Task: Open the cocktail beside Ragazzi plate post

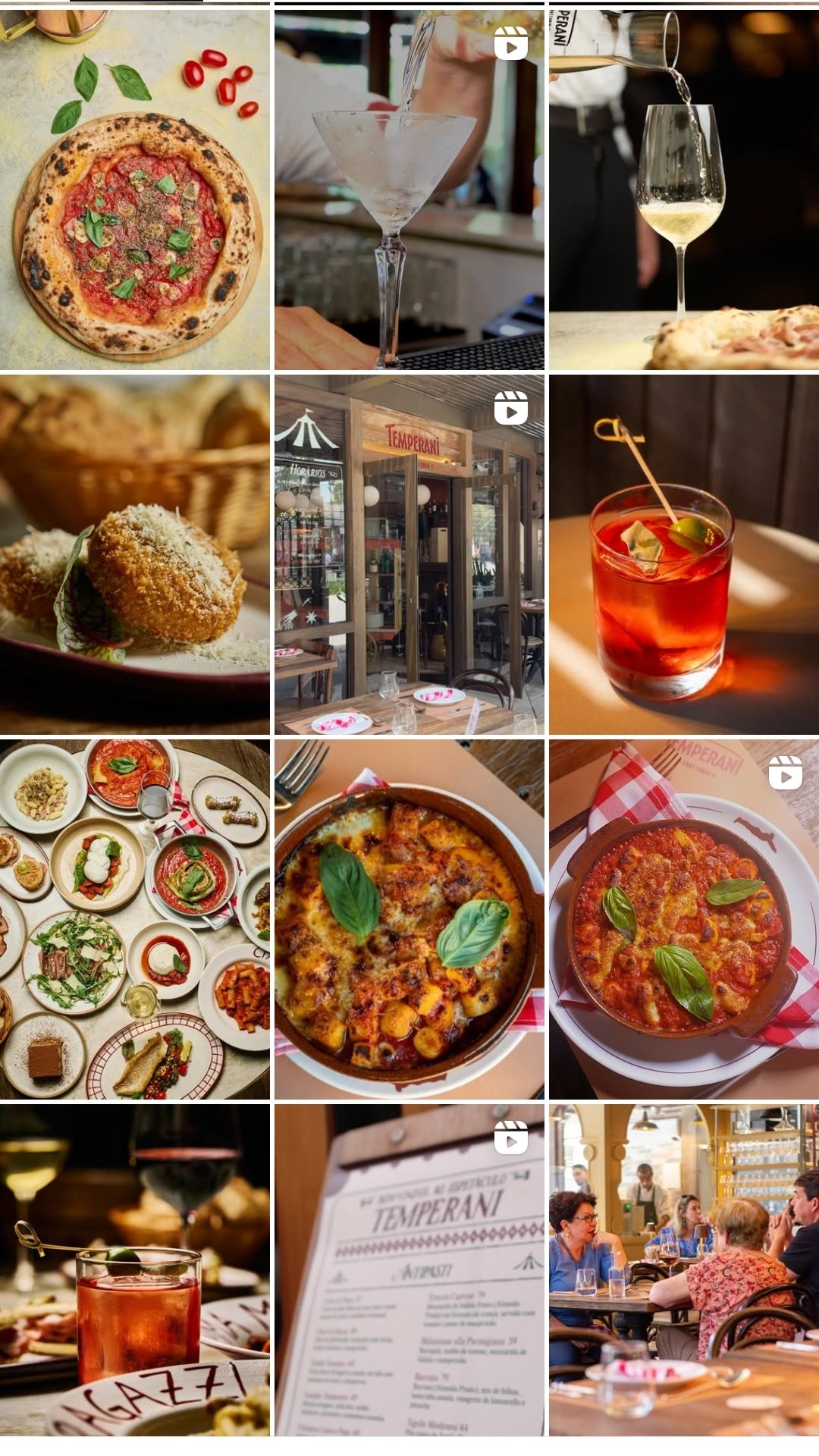Action: (135, 1270)
